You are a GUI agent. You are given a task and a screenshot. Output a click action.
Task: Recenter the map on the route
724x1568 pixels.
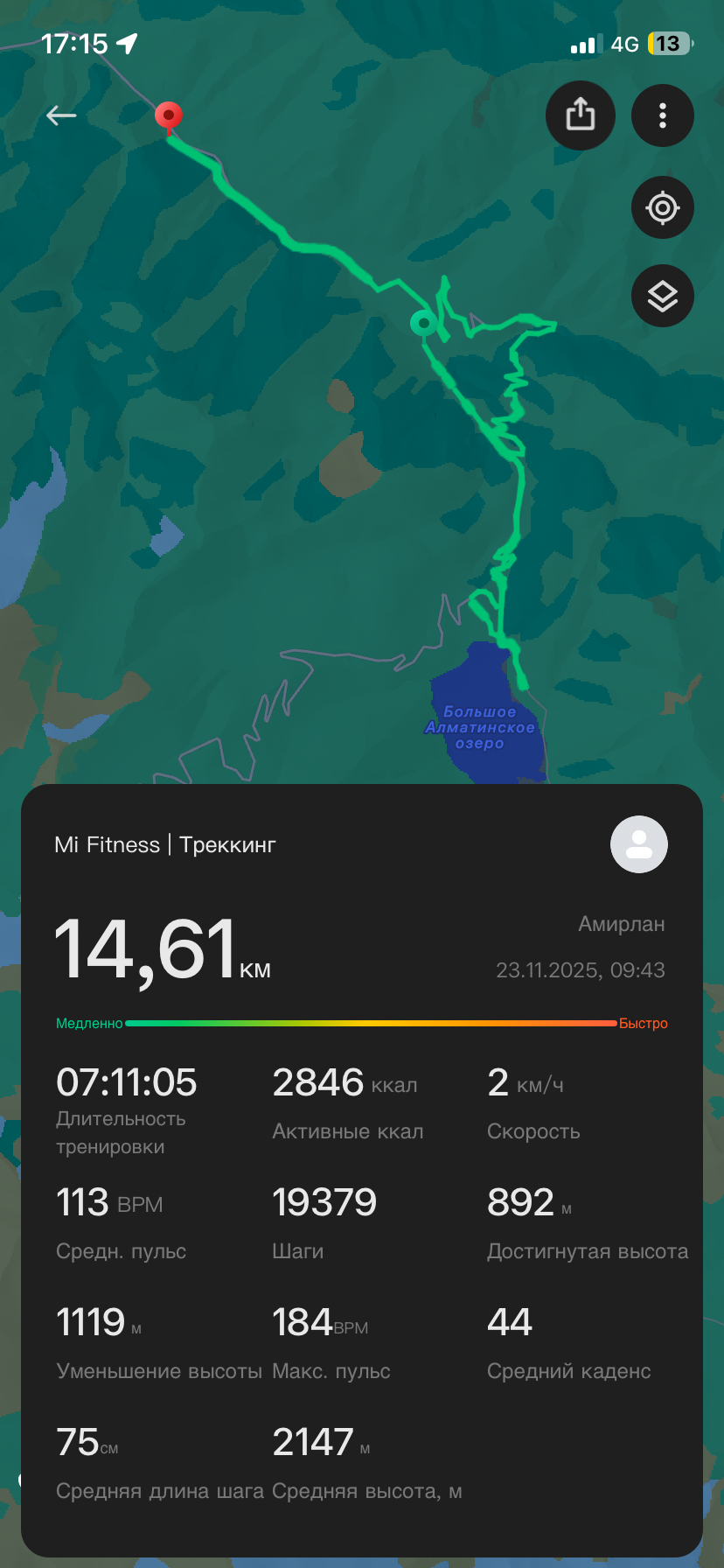click(663, 208)
